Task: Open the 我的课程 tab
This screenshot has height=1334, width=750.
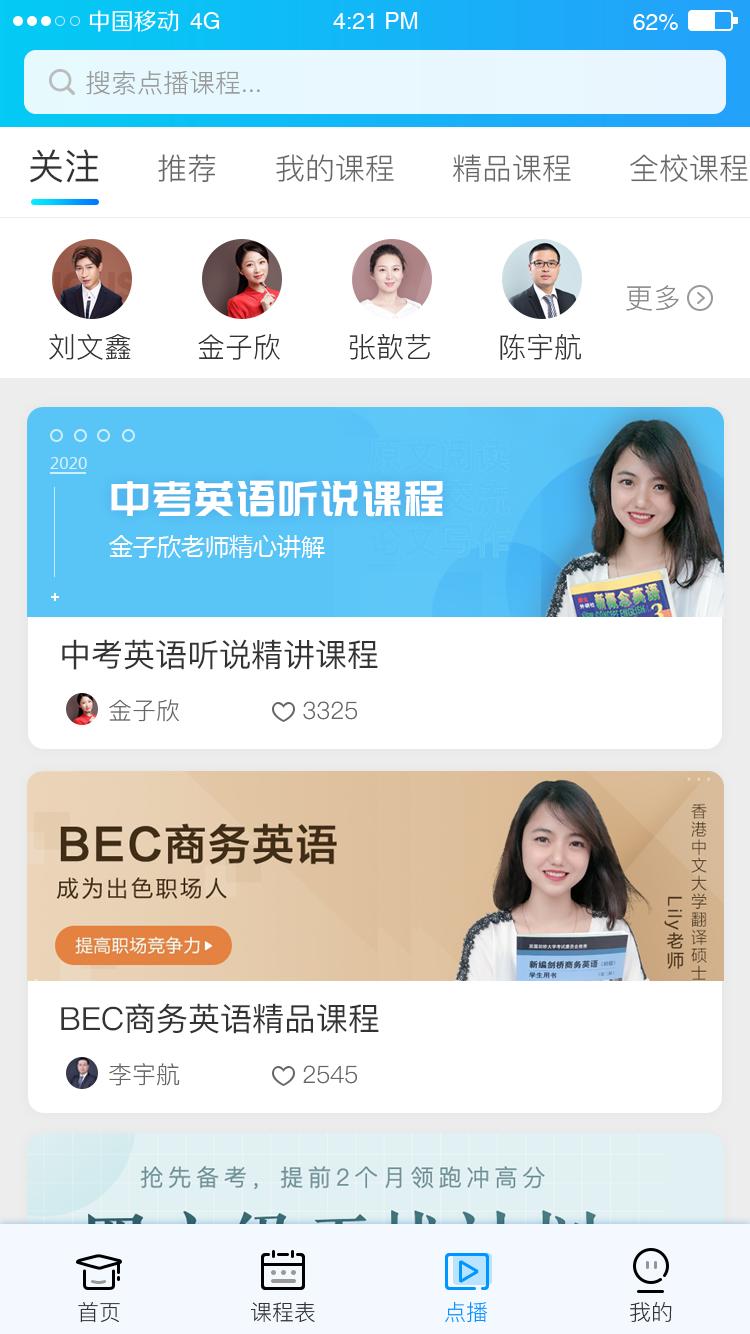Action: click(x=335, y=168)
